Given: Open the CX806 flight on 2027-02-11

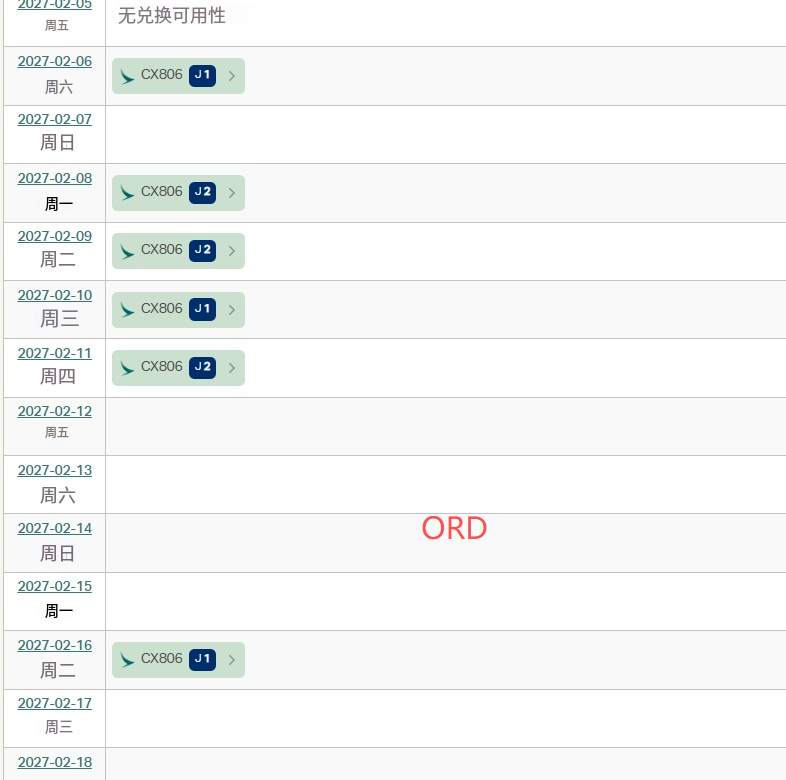Looking at the screenshot, I should click(178, 368).
